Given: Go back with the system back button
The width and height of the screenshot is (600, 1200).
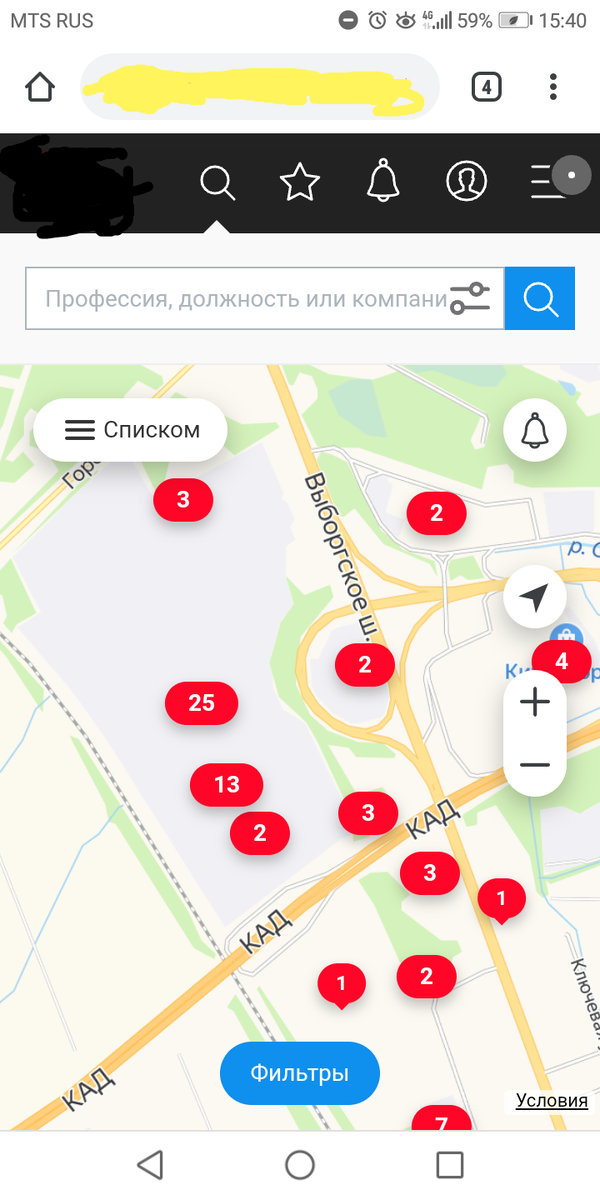Looking at the screenshot, I should point(150,1165).
